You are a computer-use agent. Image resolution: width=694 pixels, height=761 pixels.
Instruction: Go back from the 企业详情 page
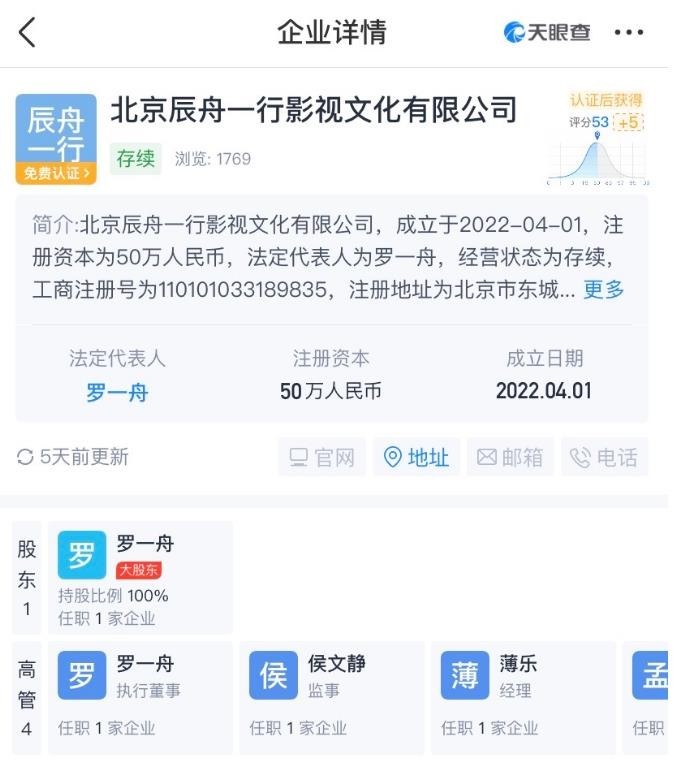point(27,32)
